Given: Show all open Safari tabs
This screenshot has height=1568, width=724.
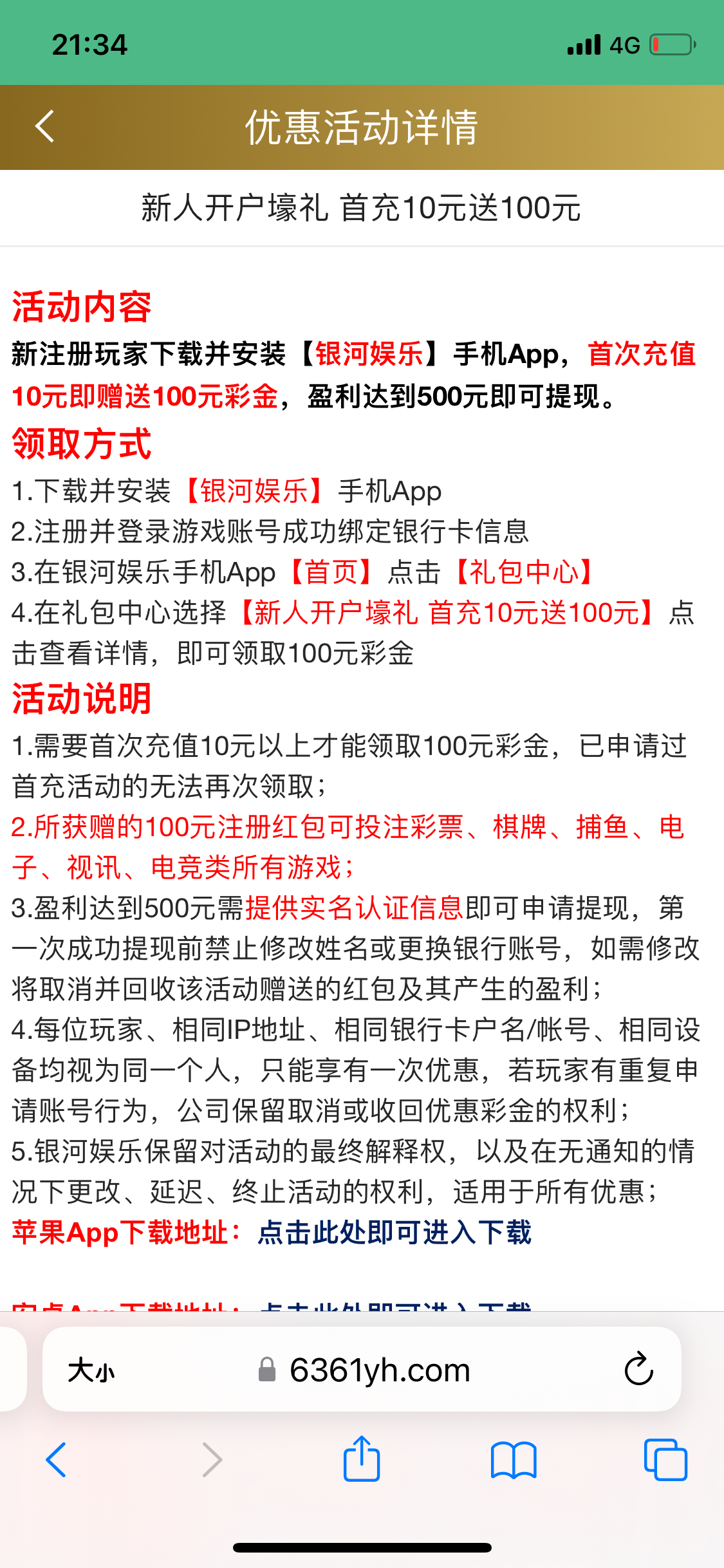Looking at the screenshot, I should tap(665, 1460).
